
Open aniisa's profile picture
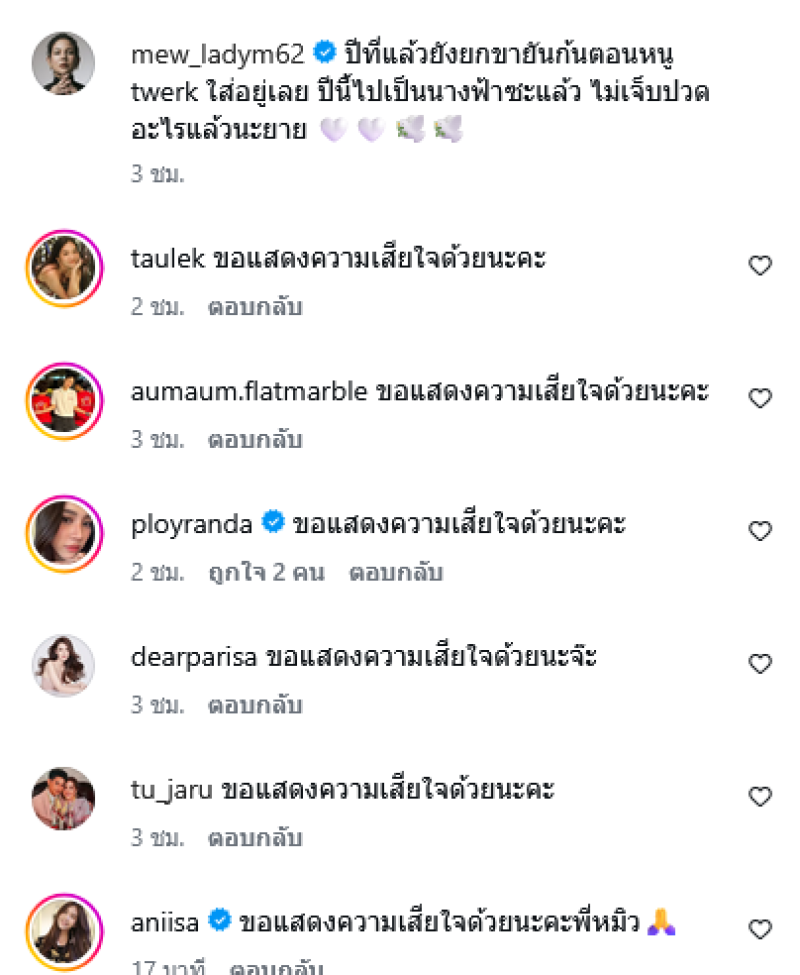point(64,930)
